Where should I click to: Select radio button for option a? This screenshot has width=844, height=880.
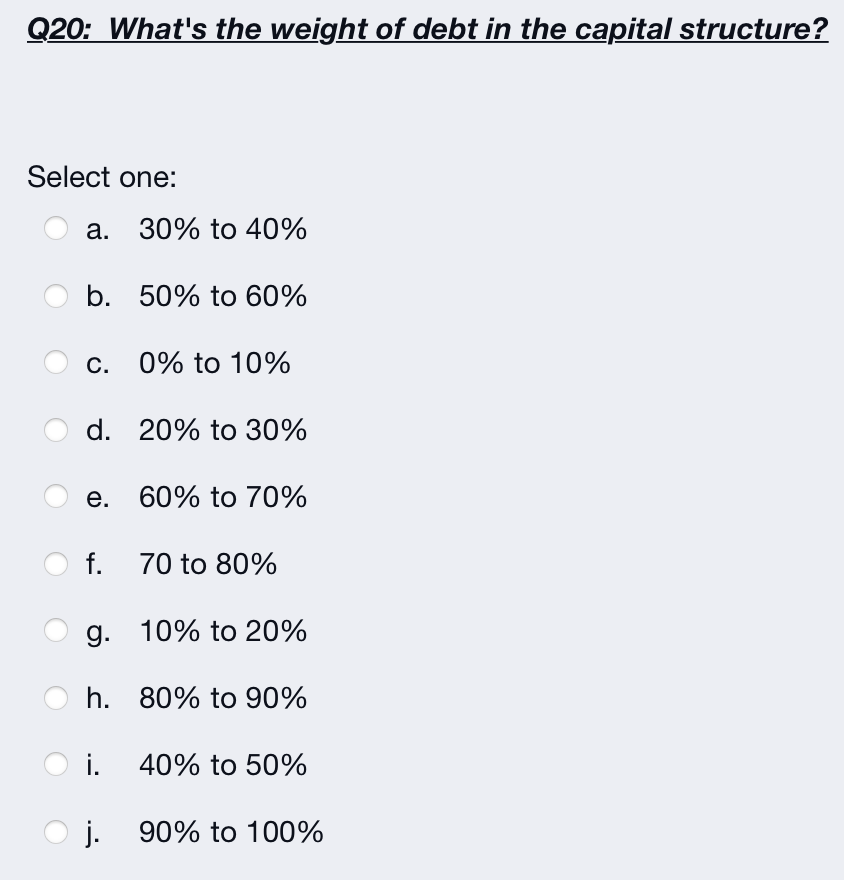pyautogui.click(x=56, y=229)
